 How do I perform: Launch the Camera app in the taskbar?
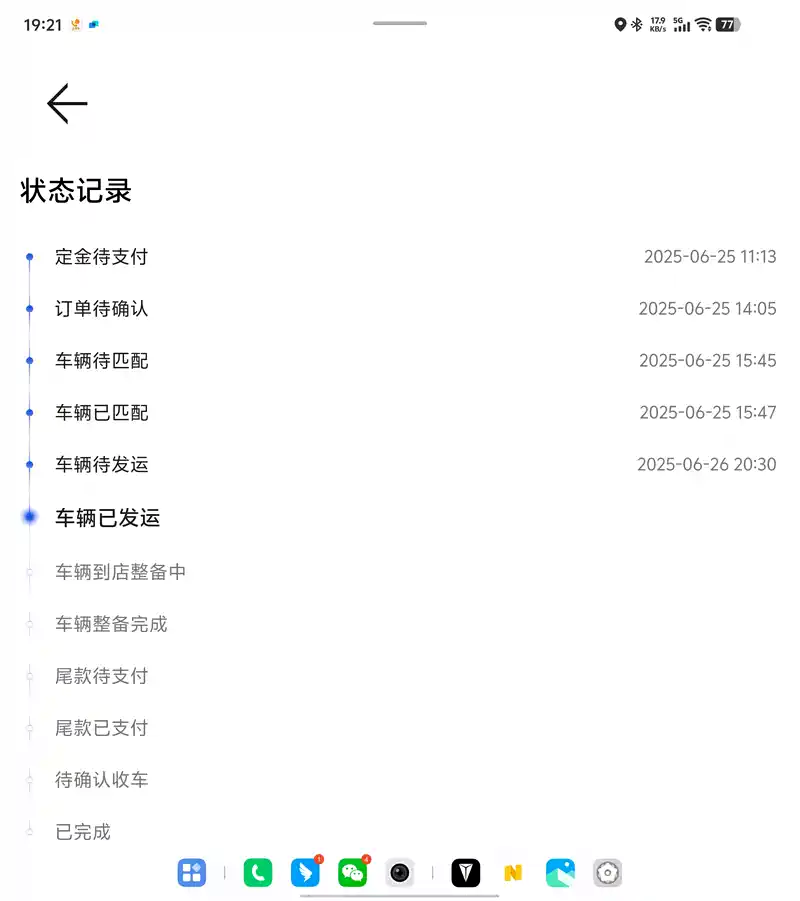[400, 873]
